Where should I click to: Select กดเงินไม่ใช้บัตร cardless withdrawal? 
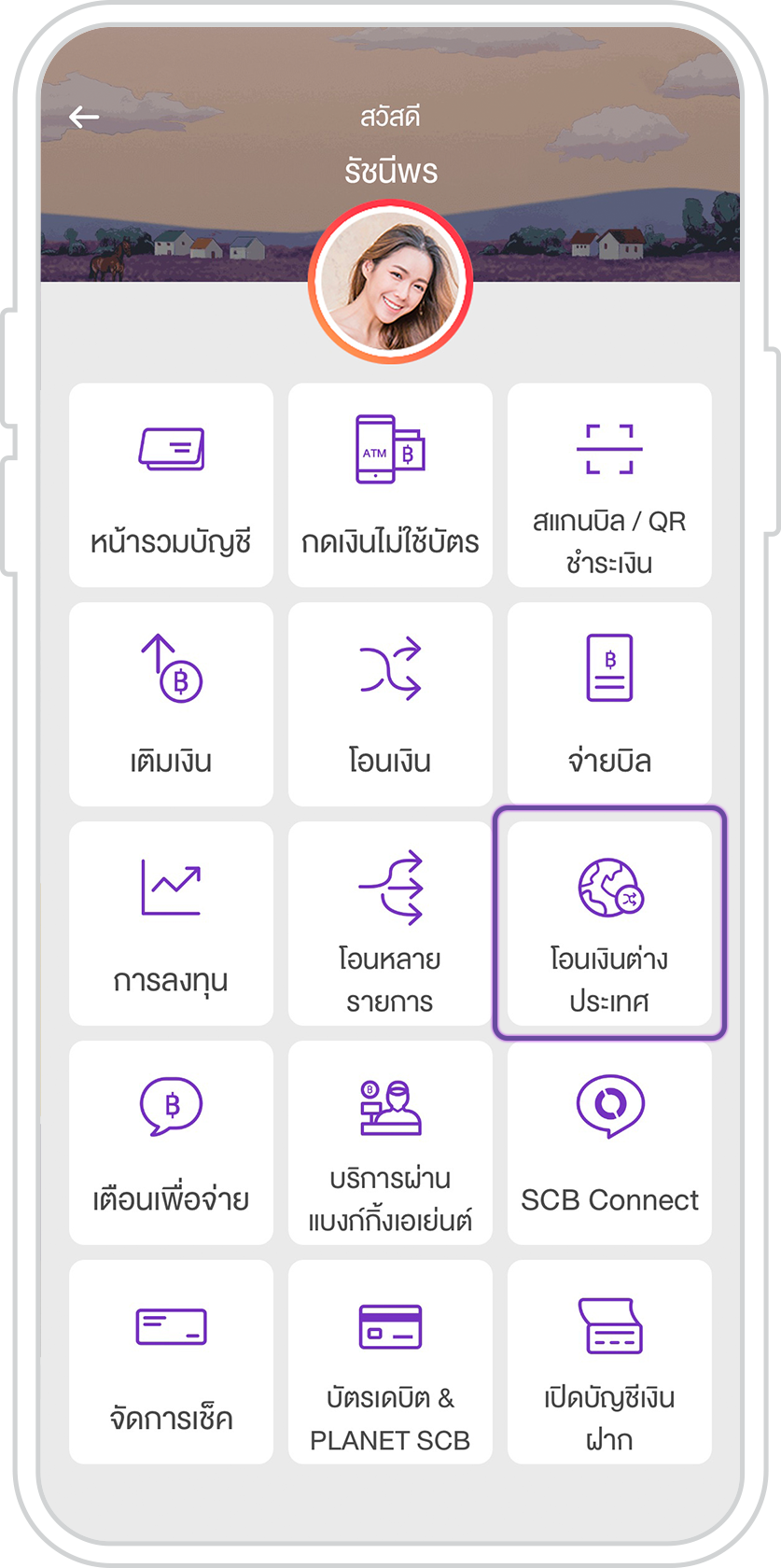click(390, 485)
